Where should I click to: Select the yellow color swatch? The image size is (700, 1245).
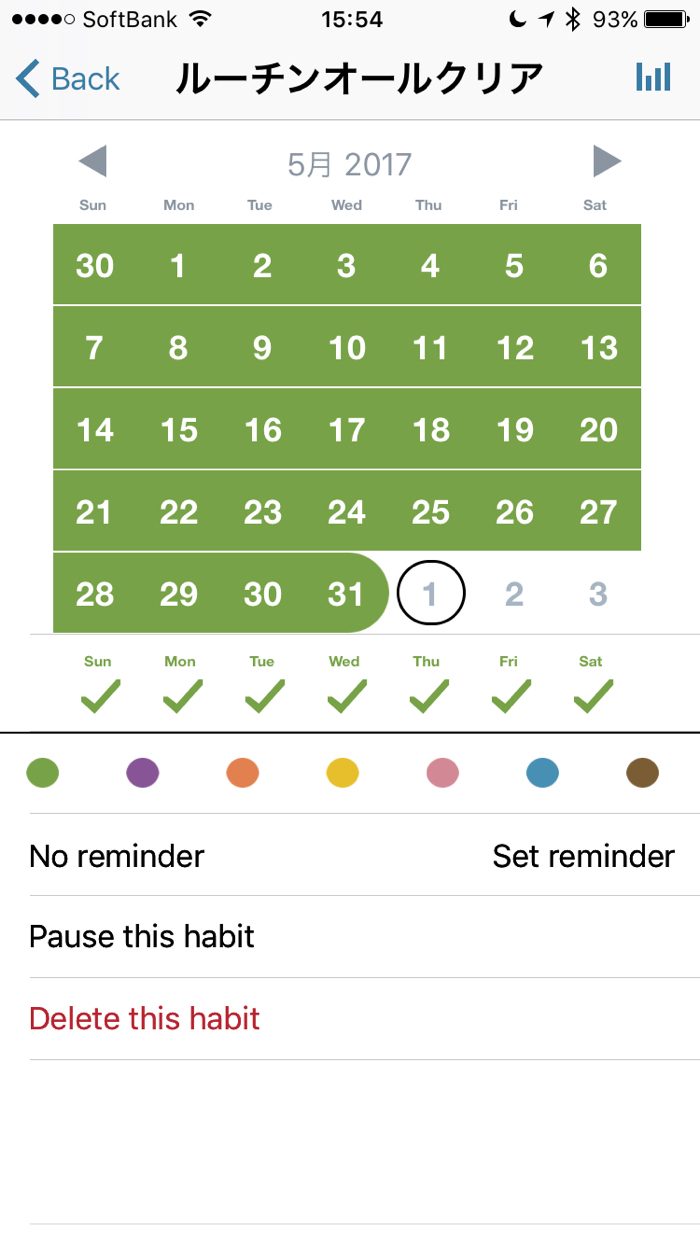343,773
